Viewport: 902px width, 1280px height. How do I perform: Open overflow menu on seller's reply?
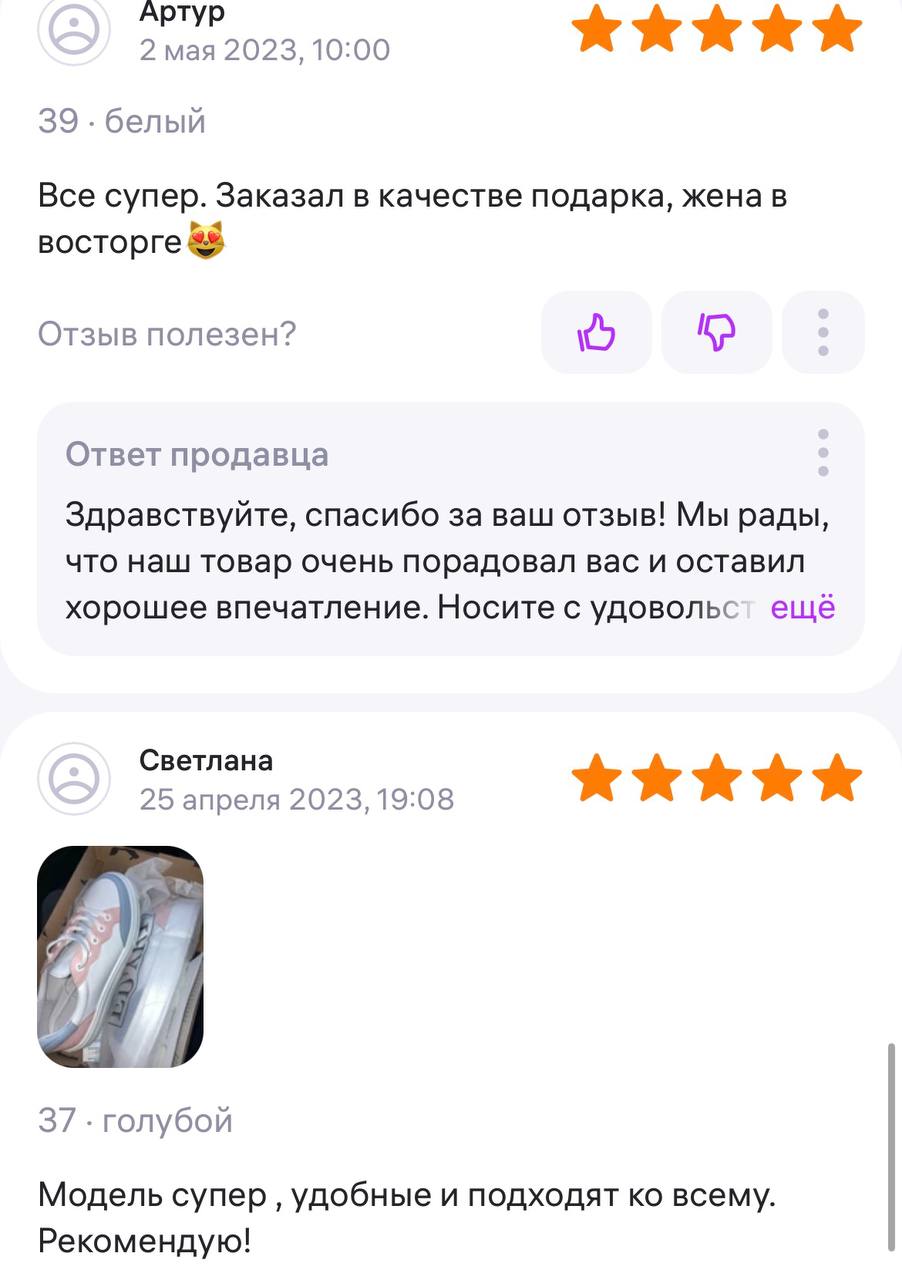pos(823,453)
